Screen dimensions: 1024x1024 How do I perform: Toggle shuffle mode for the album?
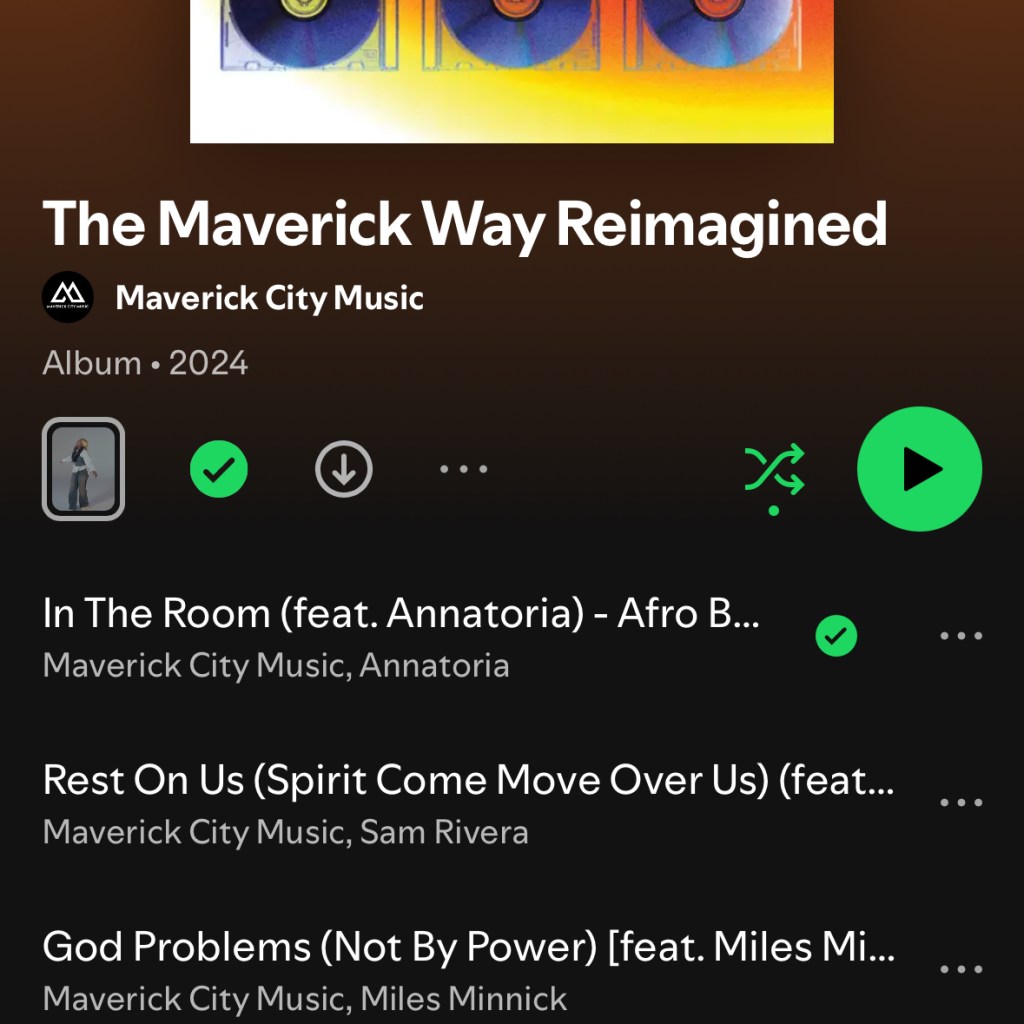coord(774,470)
